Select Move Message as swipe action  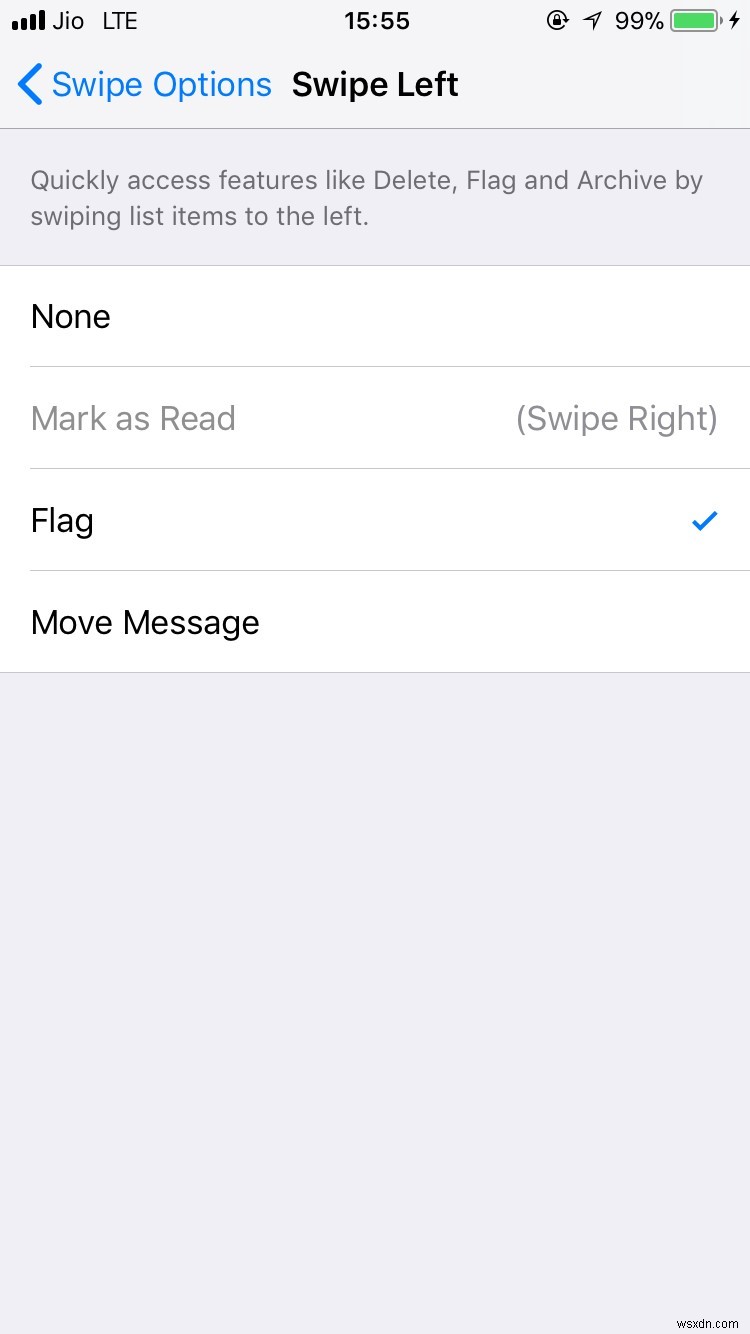375,622
